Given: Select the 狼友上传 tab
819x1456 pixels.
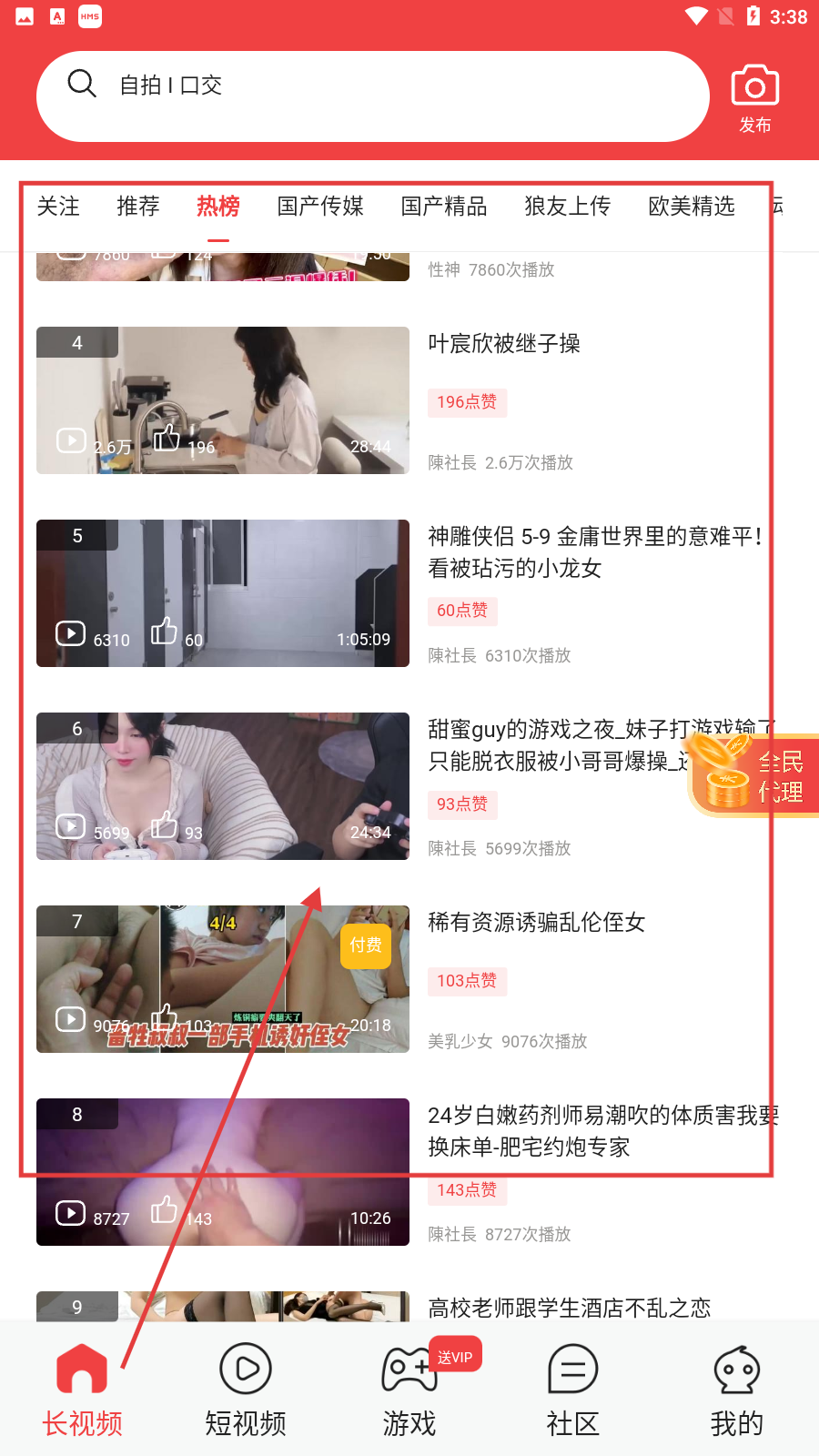Looking at the screenshot, I should (x=566, y=207).
